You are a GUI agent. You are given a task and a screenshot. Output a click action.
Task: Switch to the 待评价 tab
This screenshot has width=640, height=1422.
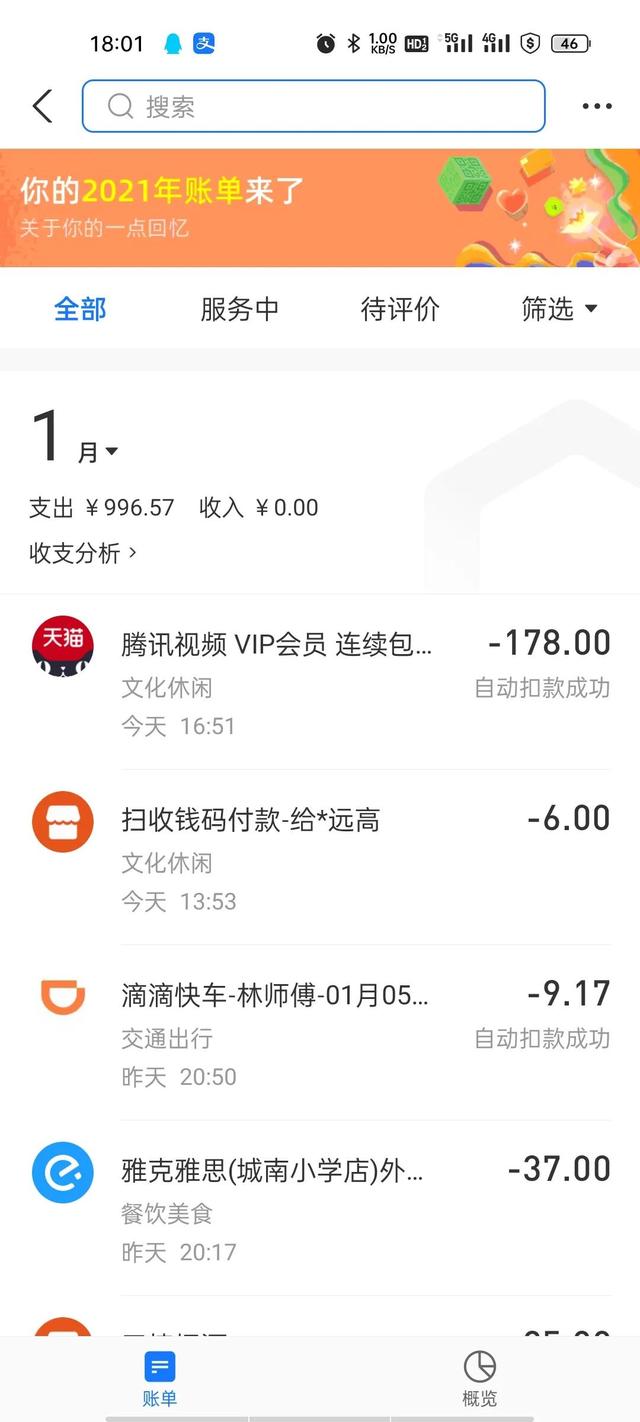click(x=400, y=309)
